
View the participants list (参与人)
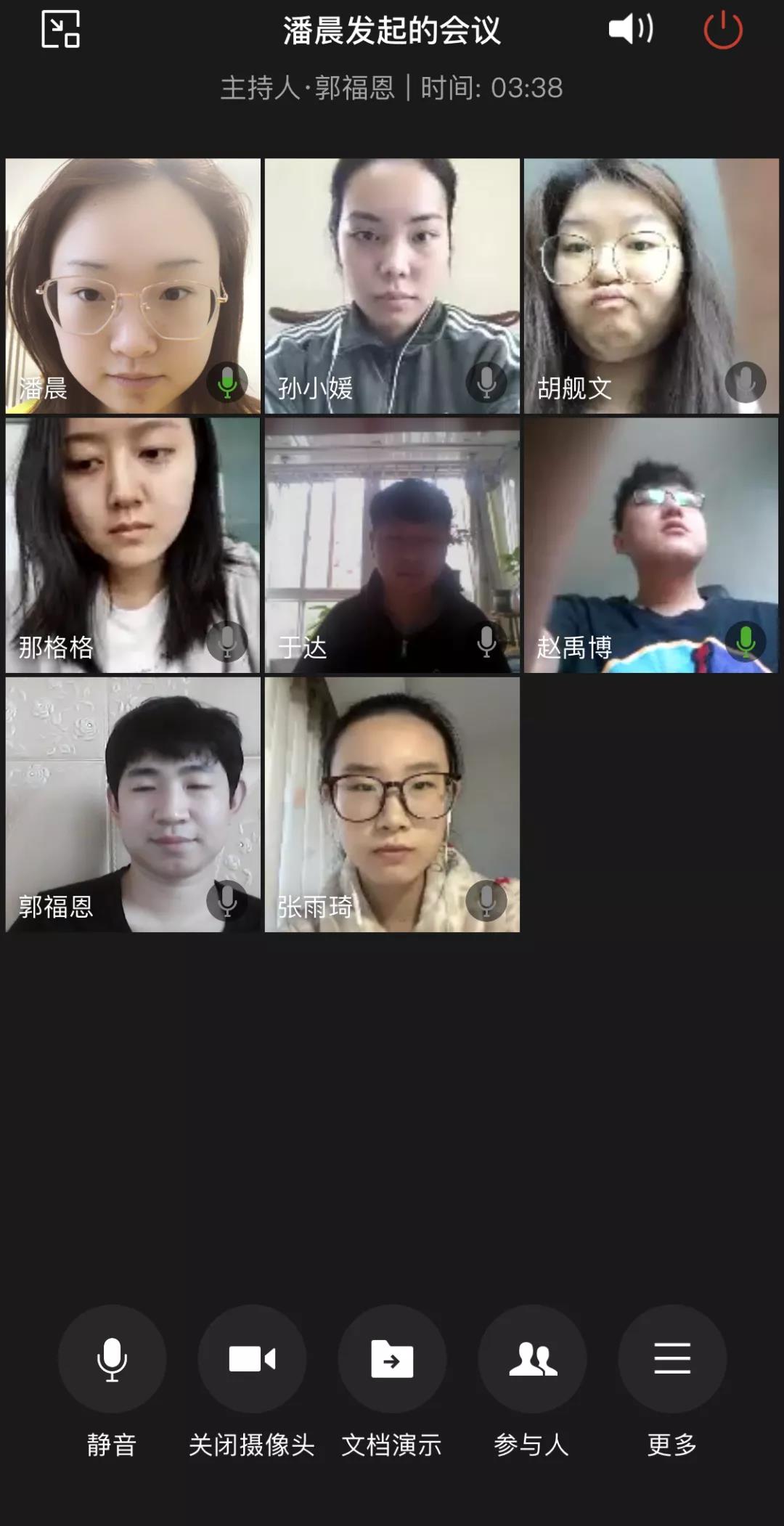point(532,1359)
